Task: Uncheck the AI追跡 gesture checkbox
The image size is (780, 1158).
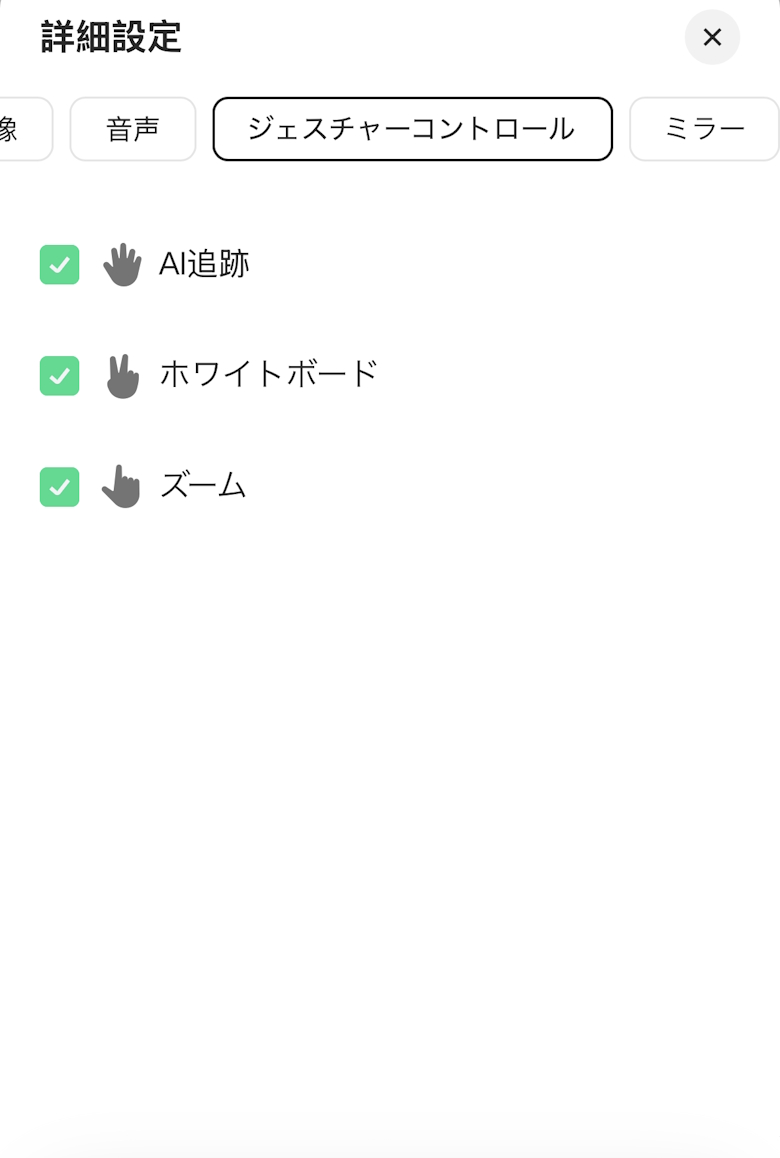Action: tap(60, 265)
